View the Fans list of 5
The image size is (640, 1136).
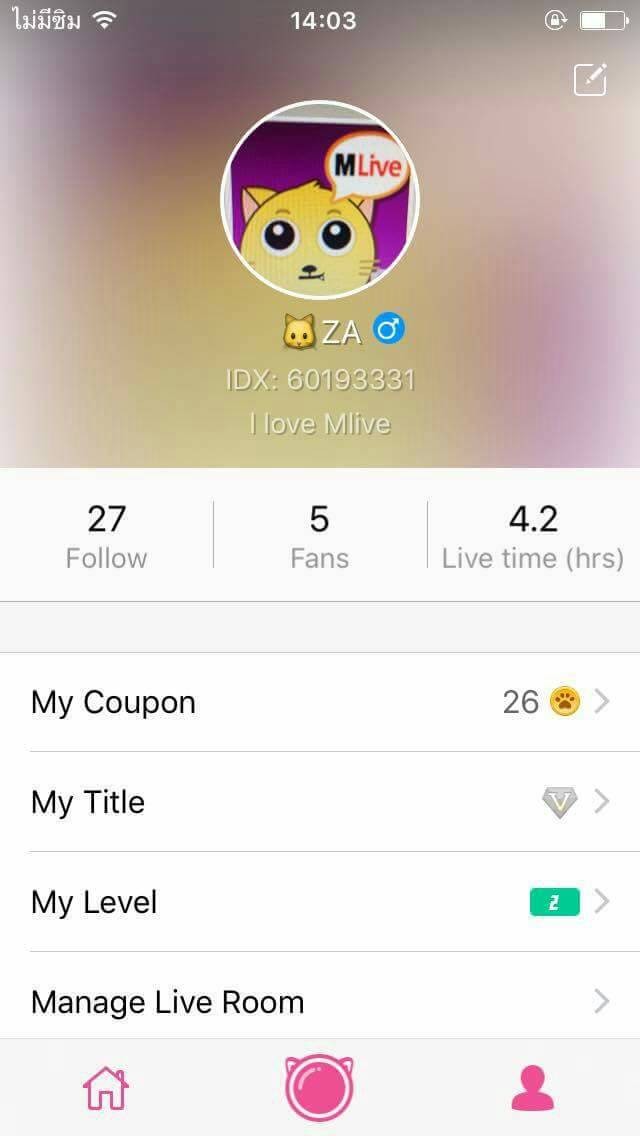319,536
